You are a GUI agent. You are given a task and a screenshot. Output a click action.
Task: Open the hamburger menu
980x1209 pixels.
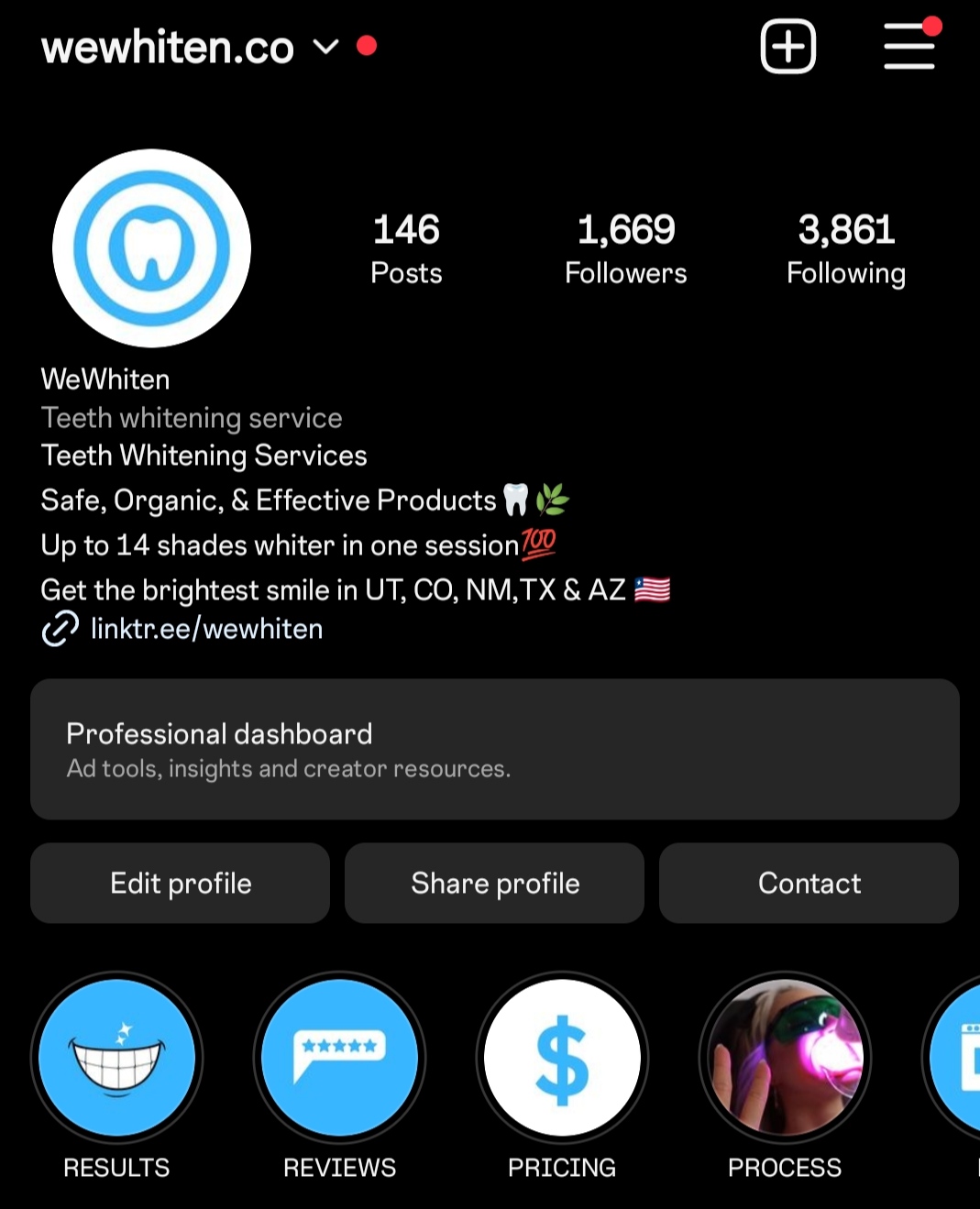908,46
